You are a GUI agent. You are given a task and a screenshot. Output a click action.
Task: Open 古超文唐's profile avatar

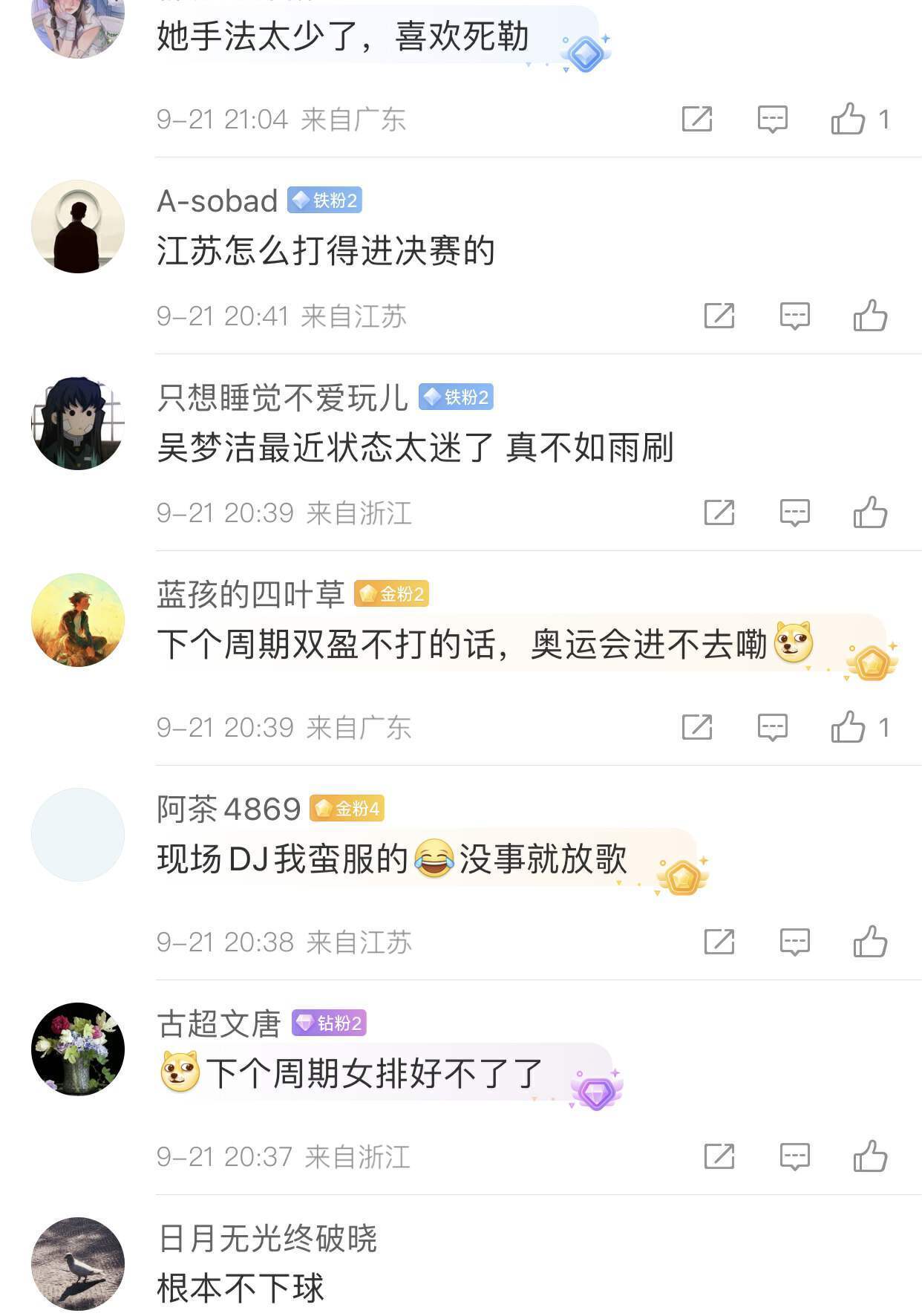pyautogui.click(x=78, y=1049)
